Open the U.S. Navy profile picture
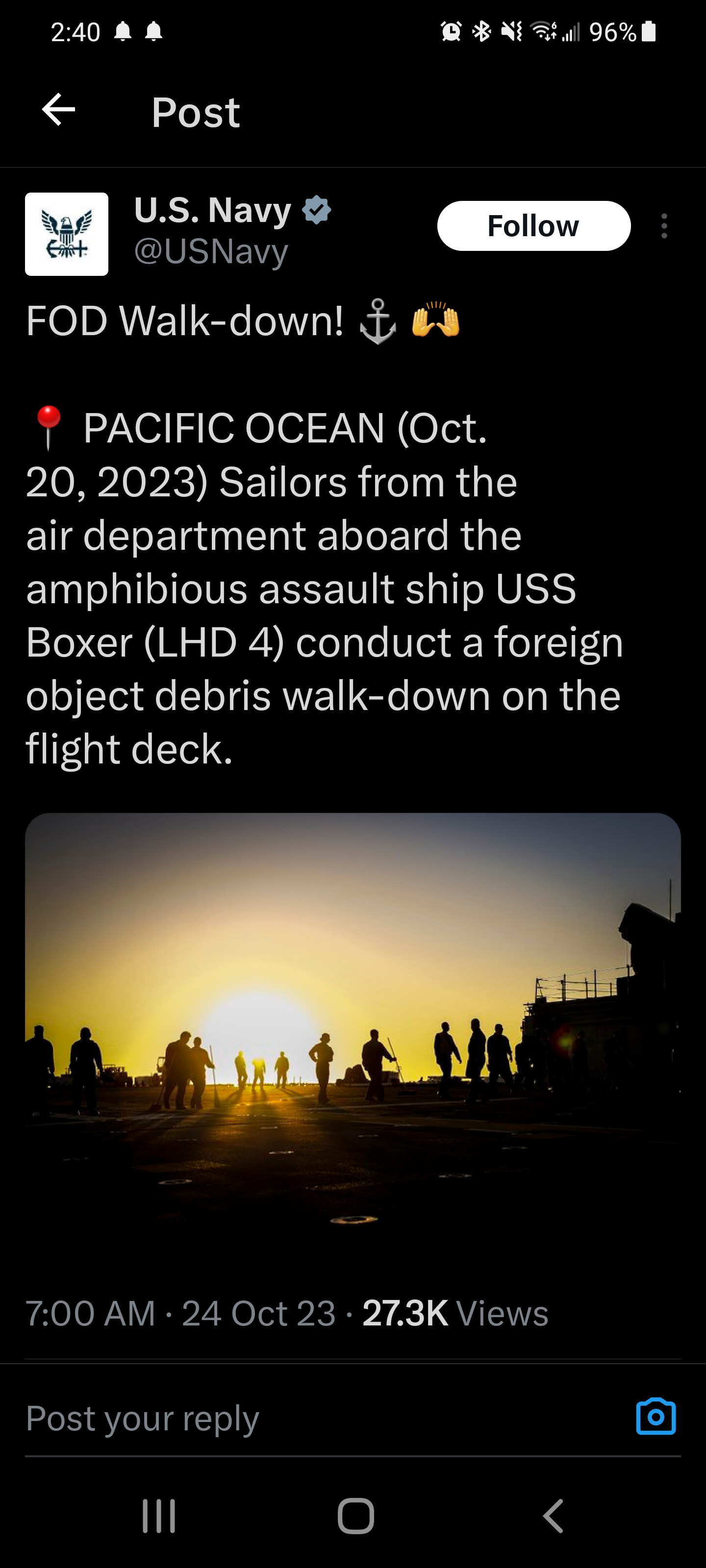Viewport: 706px width, 1568px height. pos(66,234)
